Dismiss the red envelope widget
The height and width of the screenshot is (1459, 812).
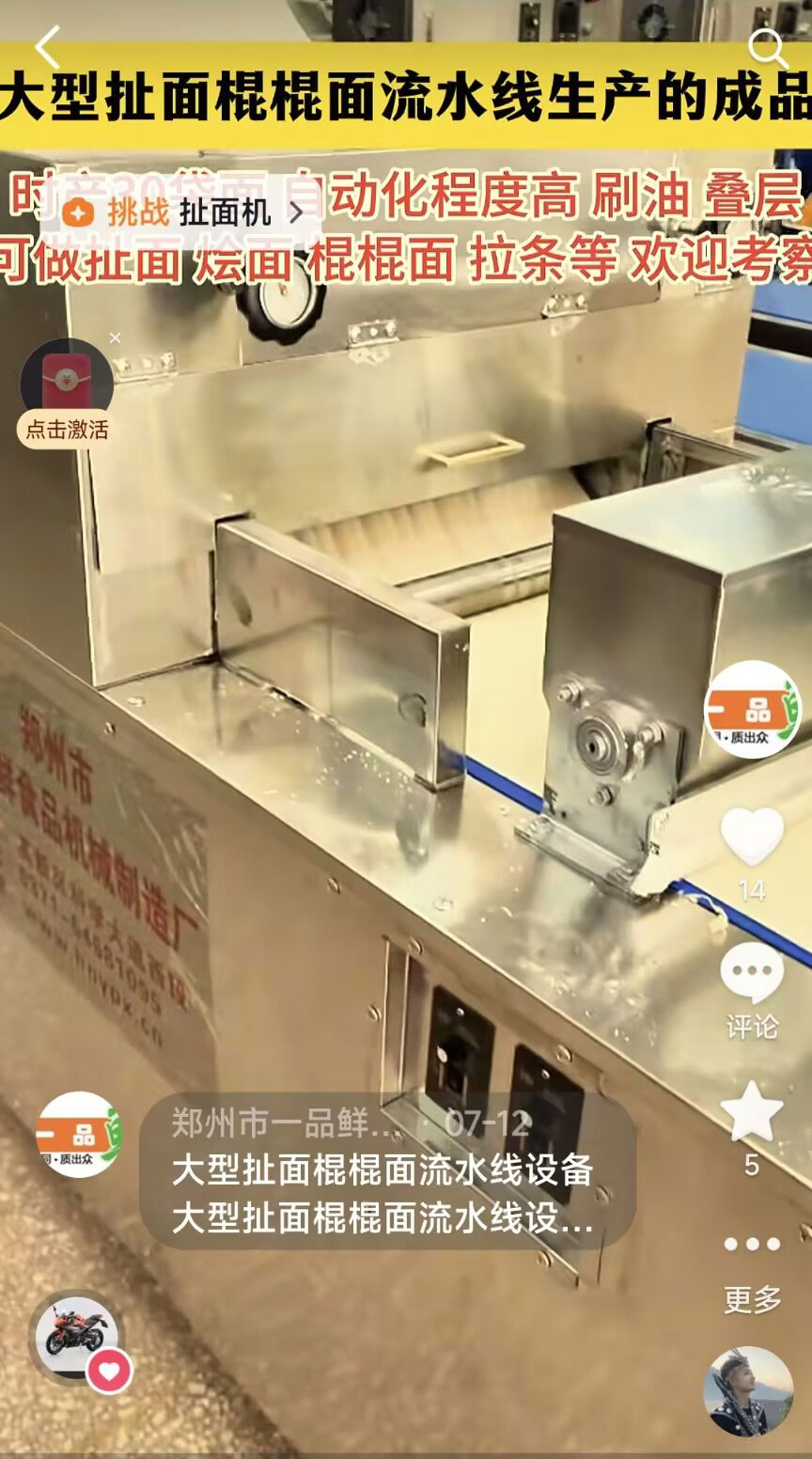pyautogui.click(x=115, y=338)
